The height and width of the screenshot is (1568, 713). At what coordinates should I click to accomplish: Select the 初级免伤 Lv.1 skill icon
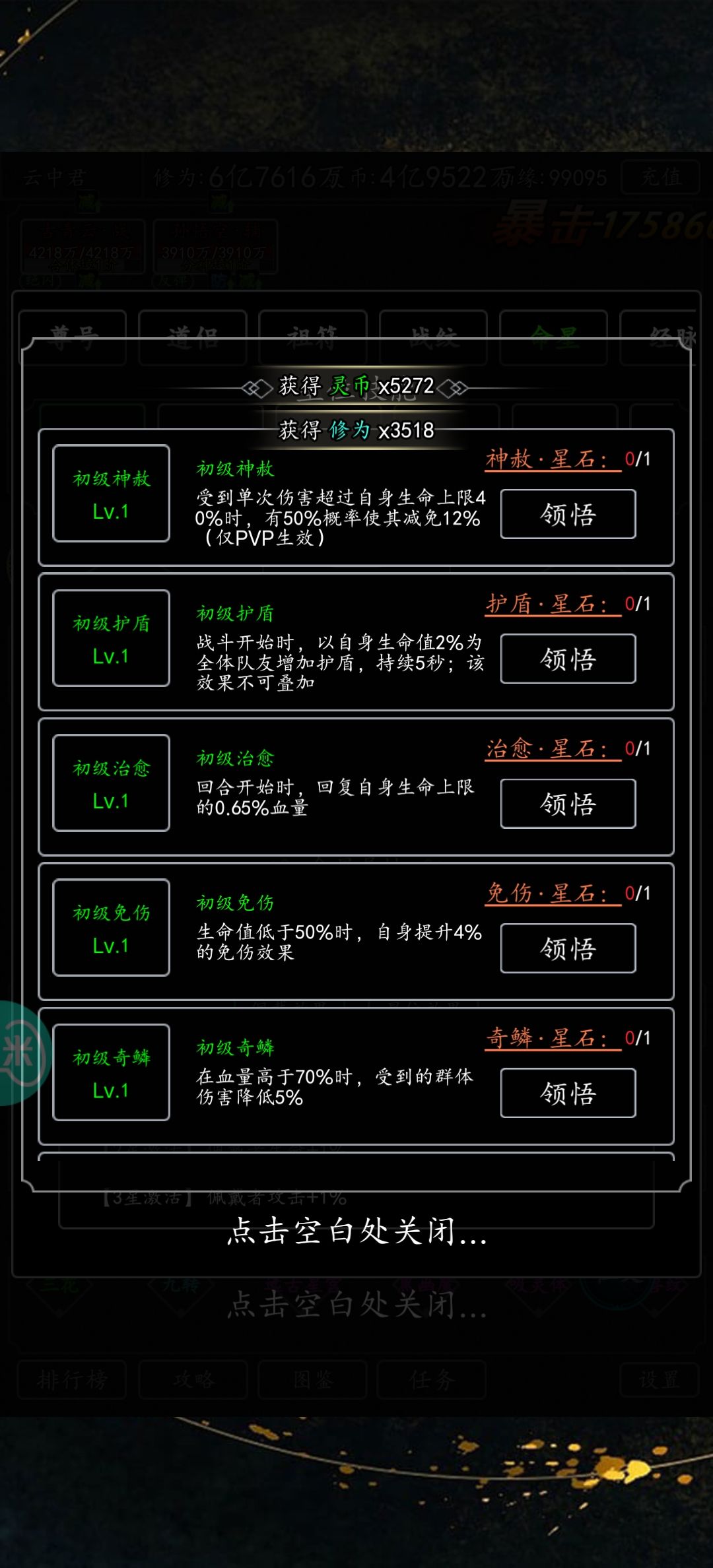click(110, 929)
